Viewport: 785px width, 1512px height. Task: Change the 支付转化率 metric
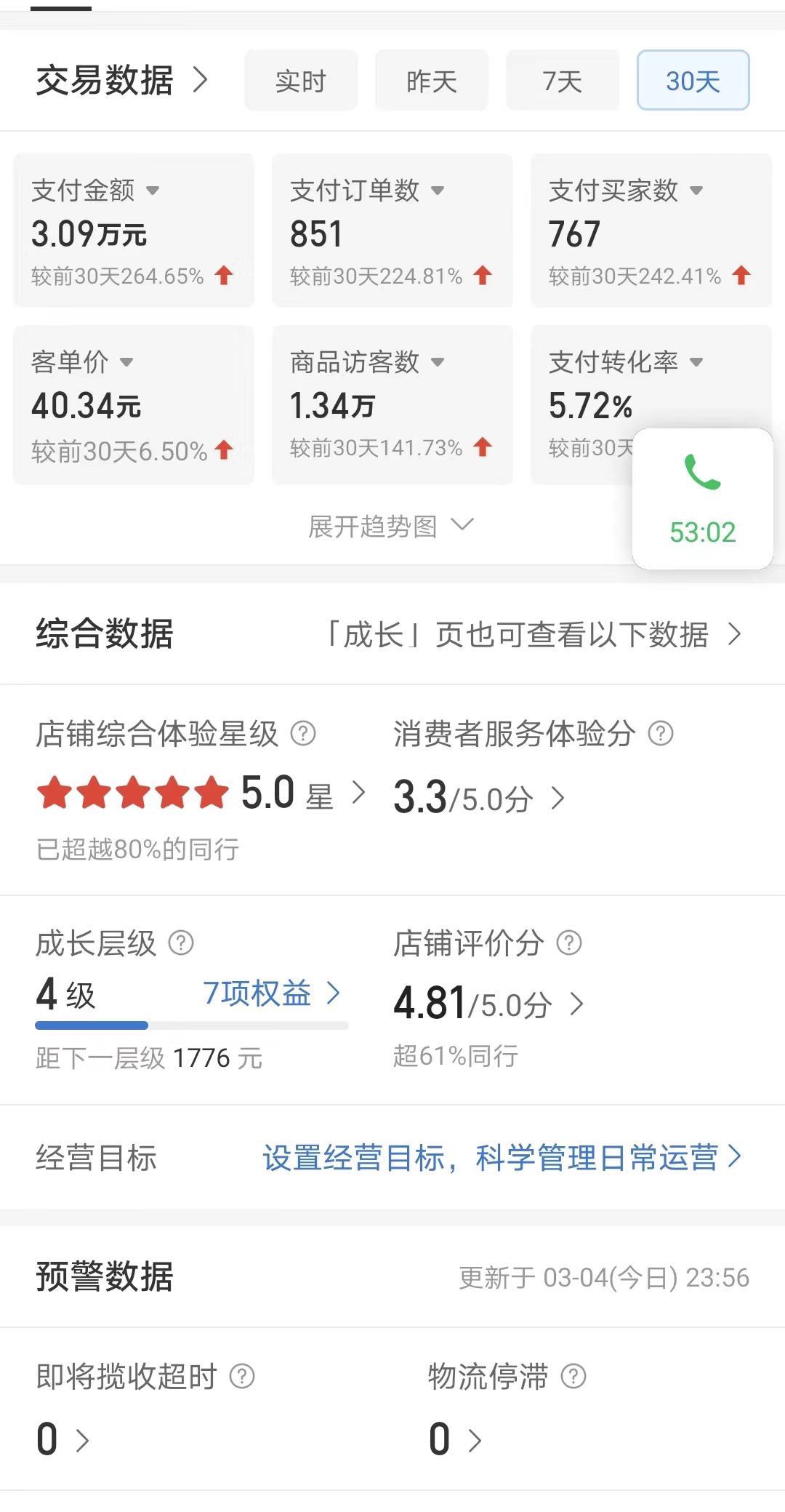coord(696,362)
